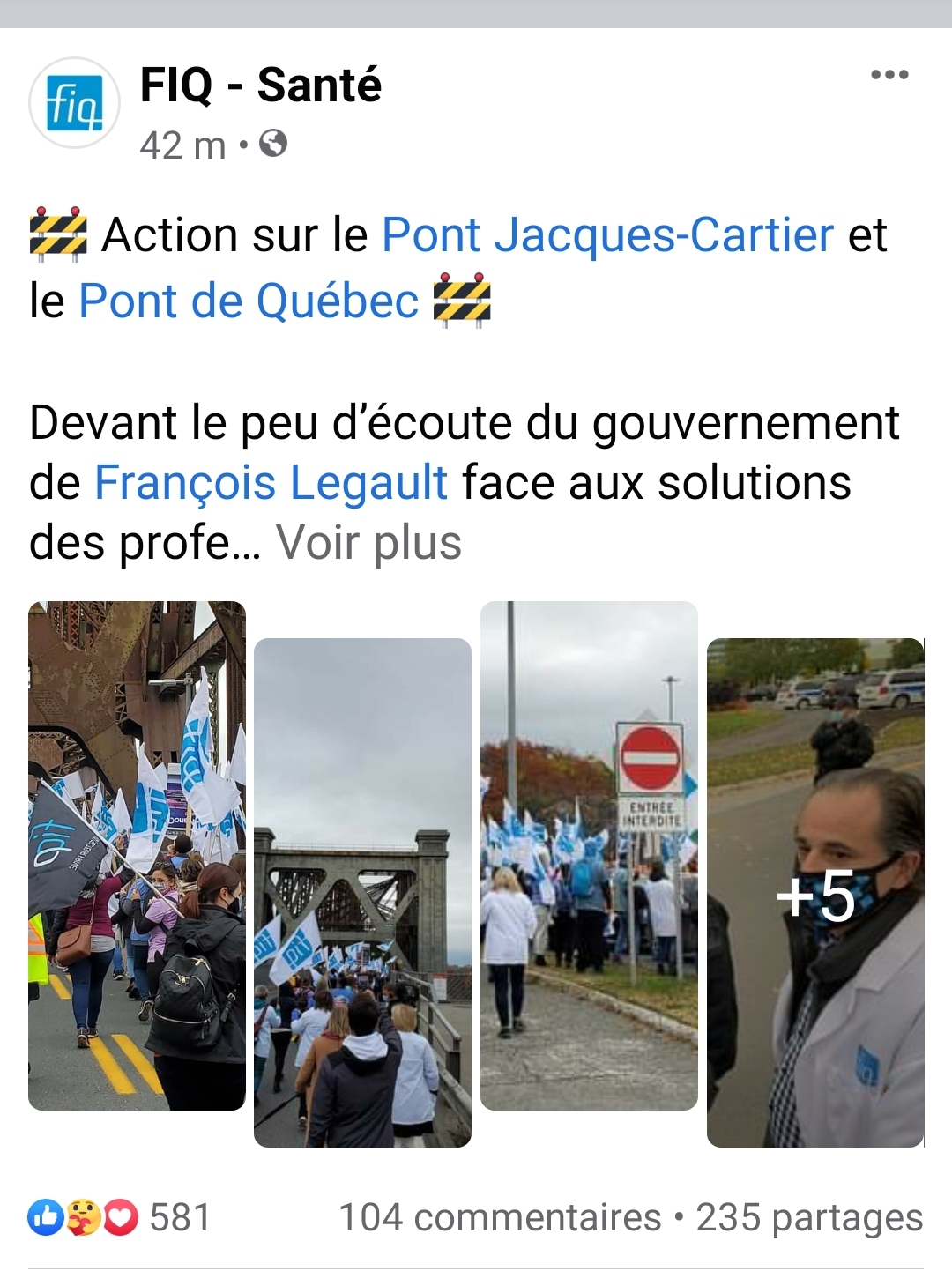Image resolution: width=952 pixels, height=1271 pixels.
Task: Show the +5 additional photos
Action: point(815,892)
